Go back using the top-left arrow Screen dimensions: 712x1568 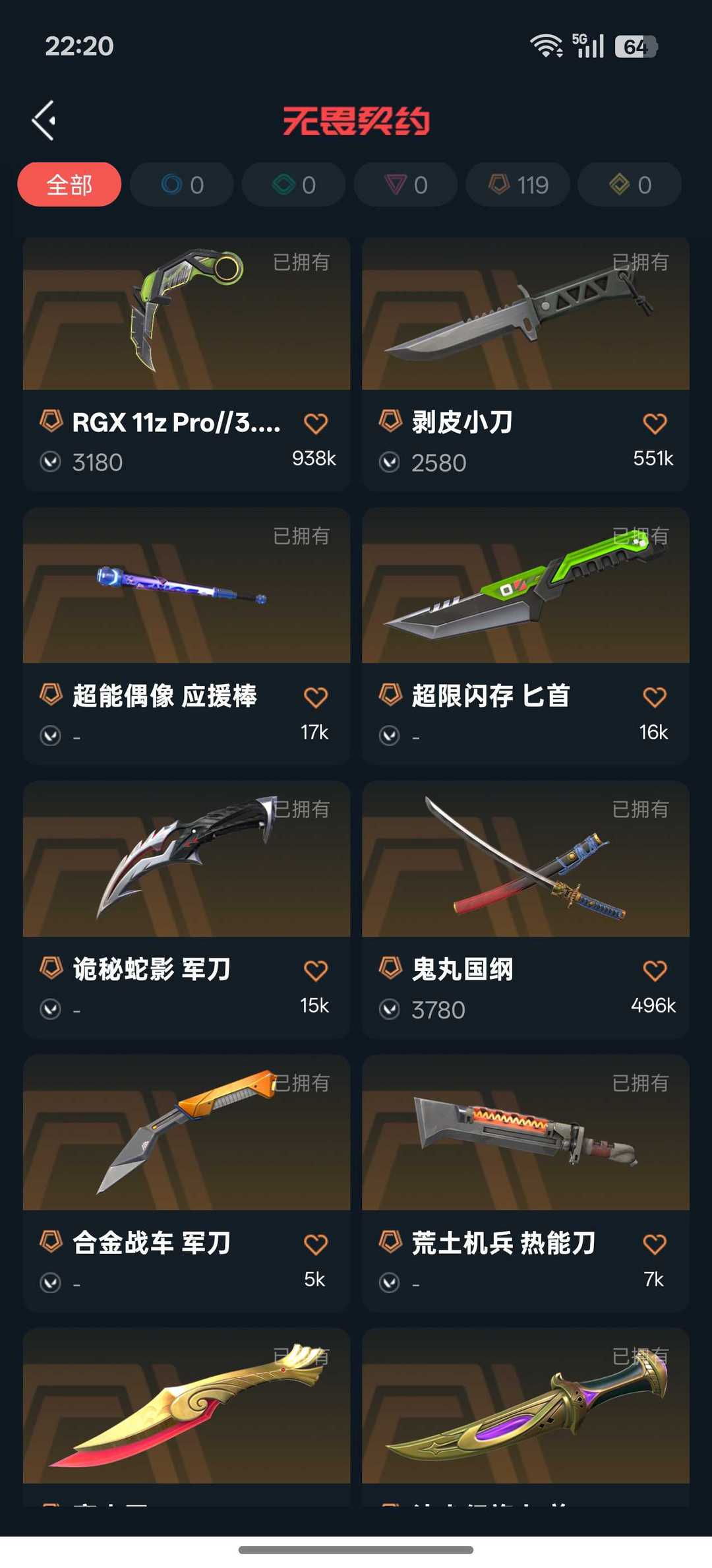pyautogui.click(x=44, y=121)
